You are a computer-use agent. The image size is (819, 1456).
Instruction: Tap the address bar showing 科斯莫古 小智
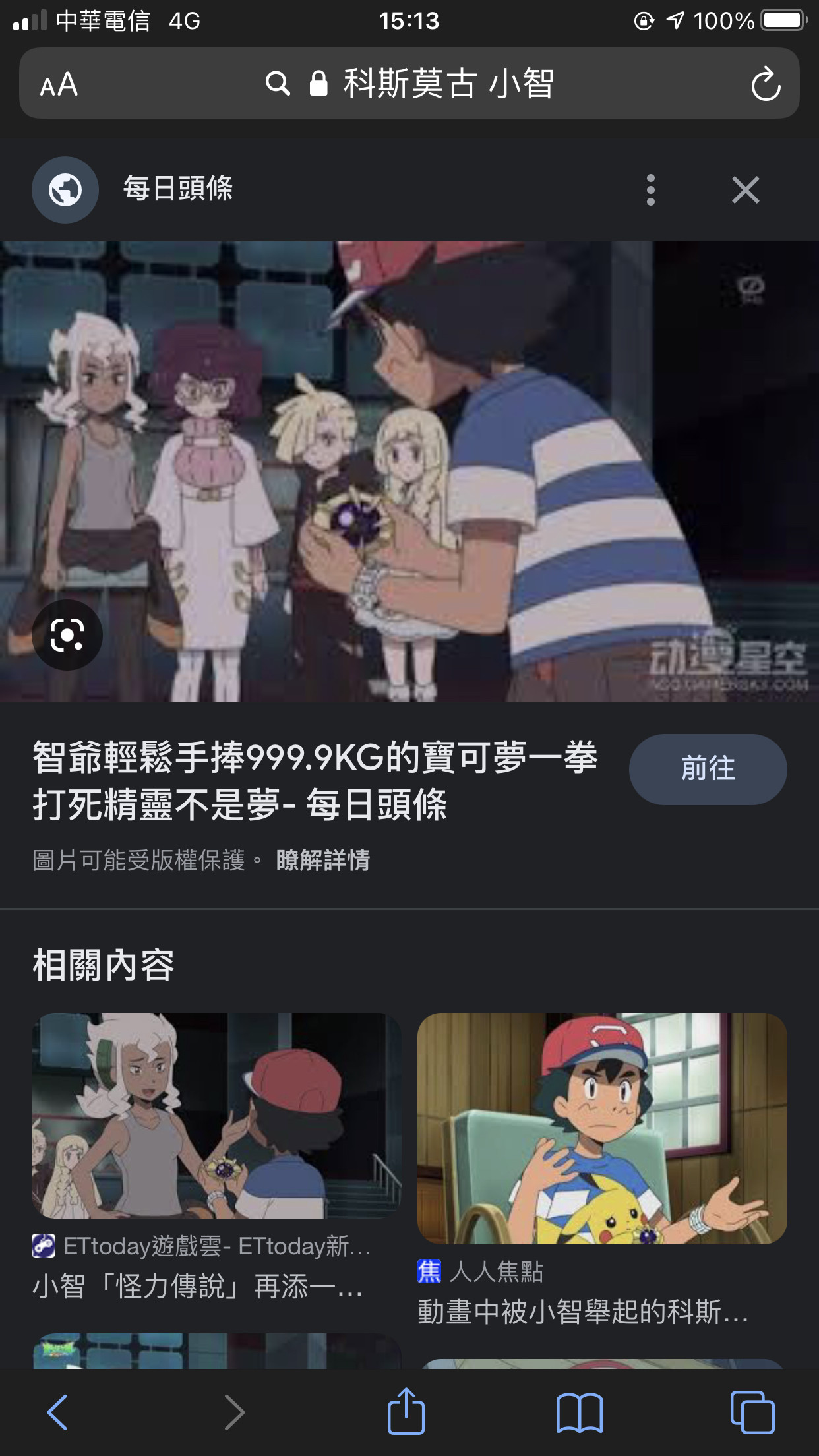[409, 84]
